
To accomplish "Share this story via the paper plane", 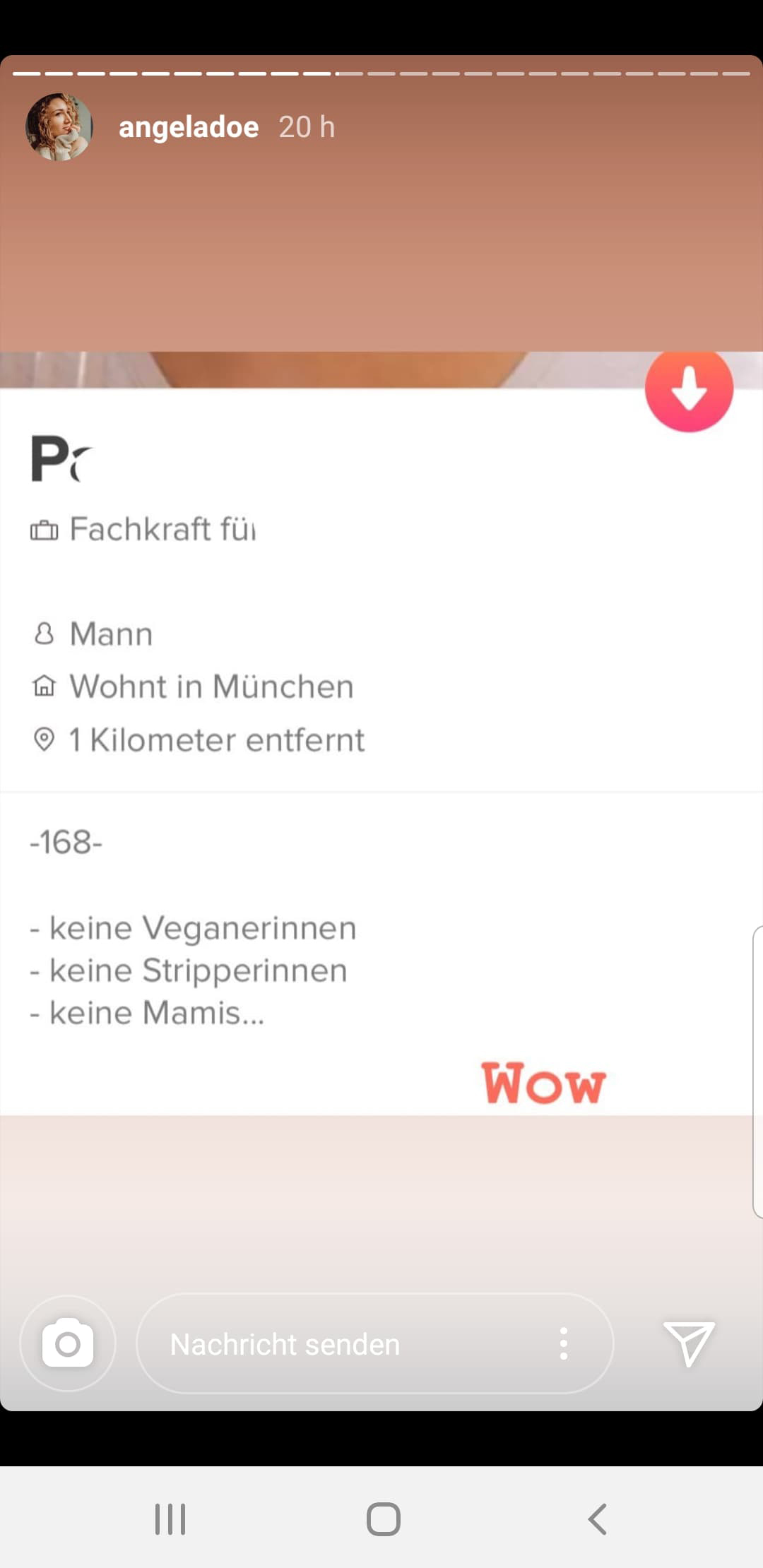I will tap(689, 1343).
